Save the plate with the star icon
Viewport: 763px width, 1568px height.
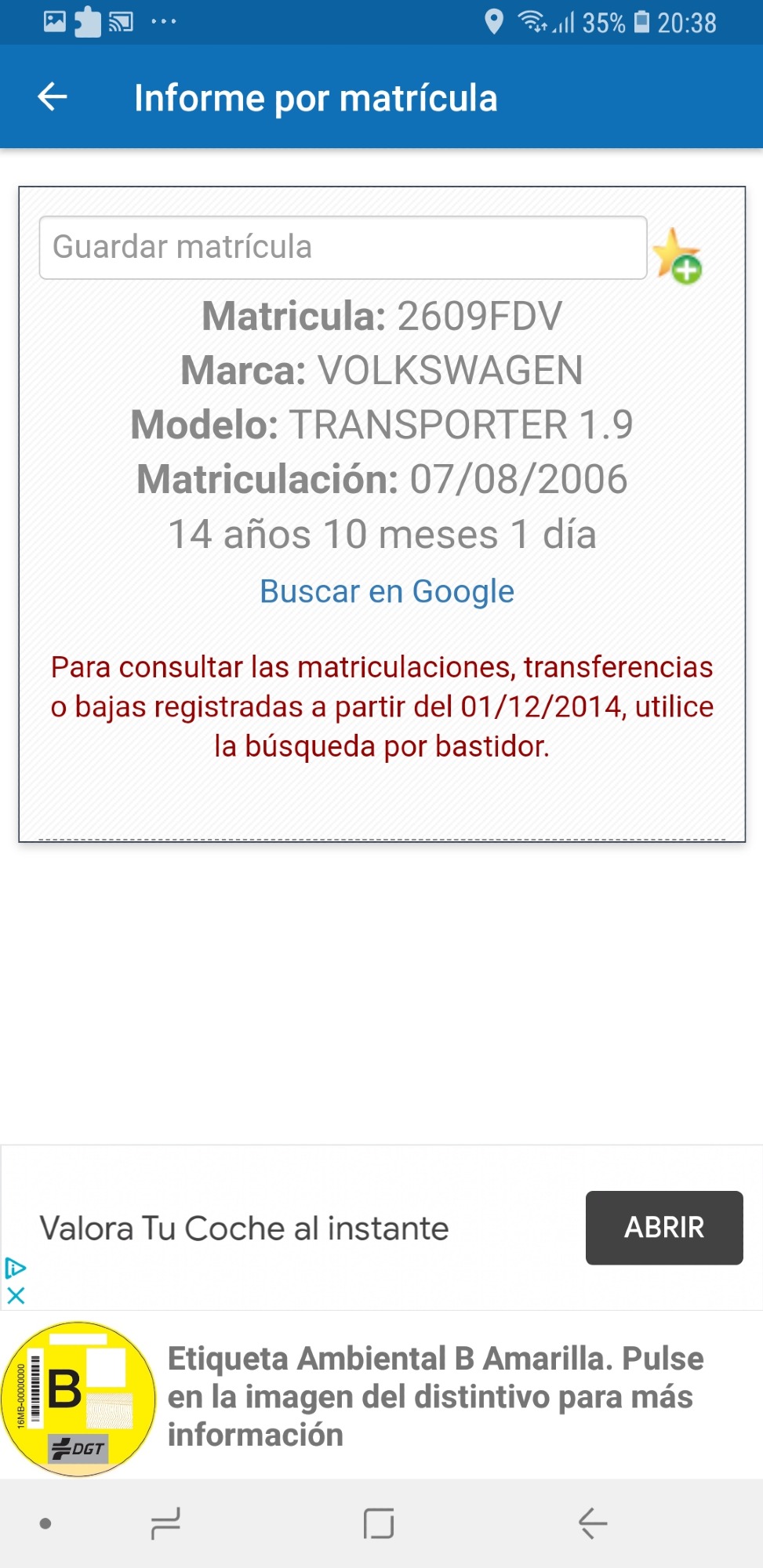678,256
